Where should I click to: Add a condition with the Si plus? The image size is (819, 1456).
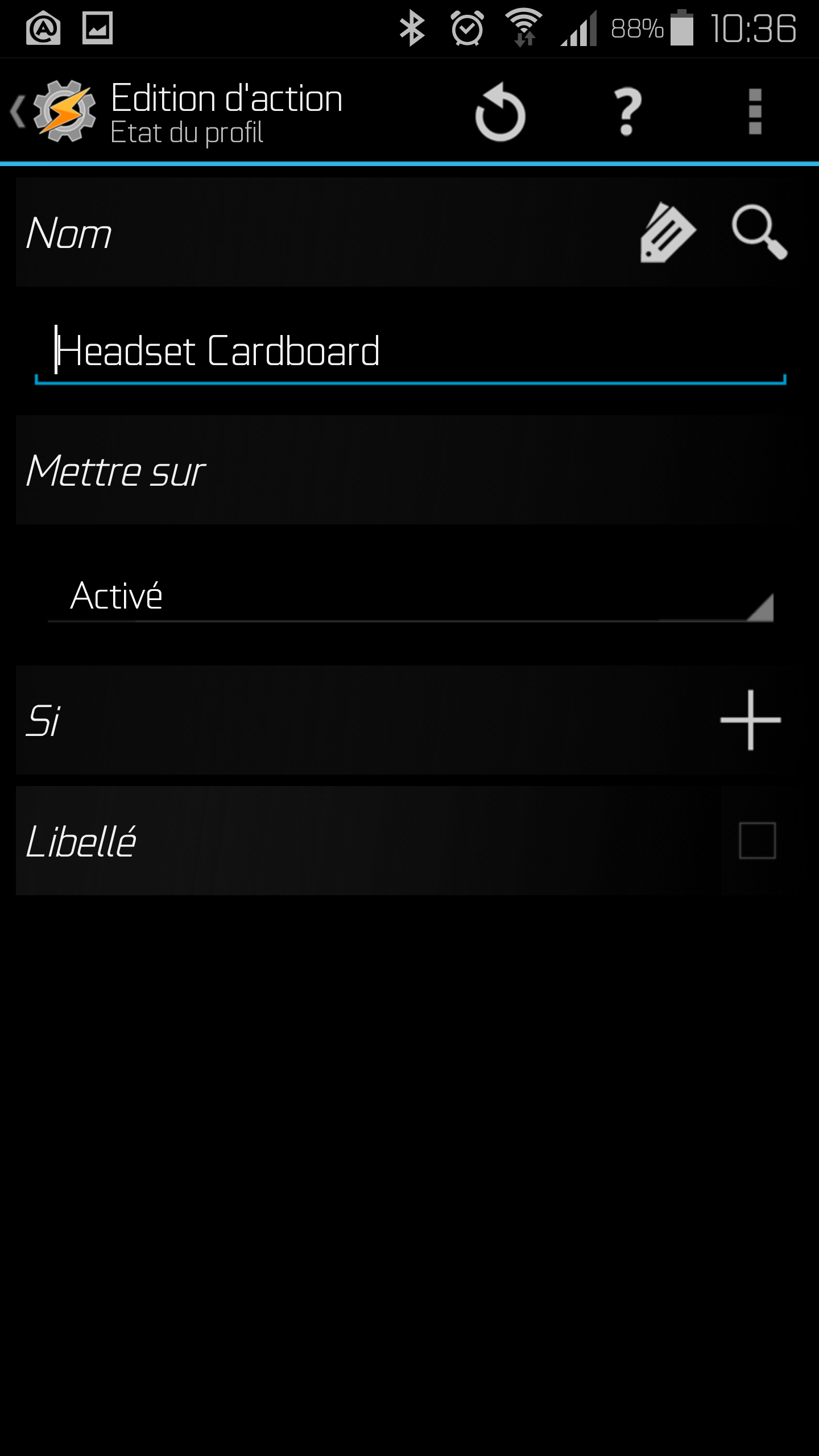[750, 720]
